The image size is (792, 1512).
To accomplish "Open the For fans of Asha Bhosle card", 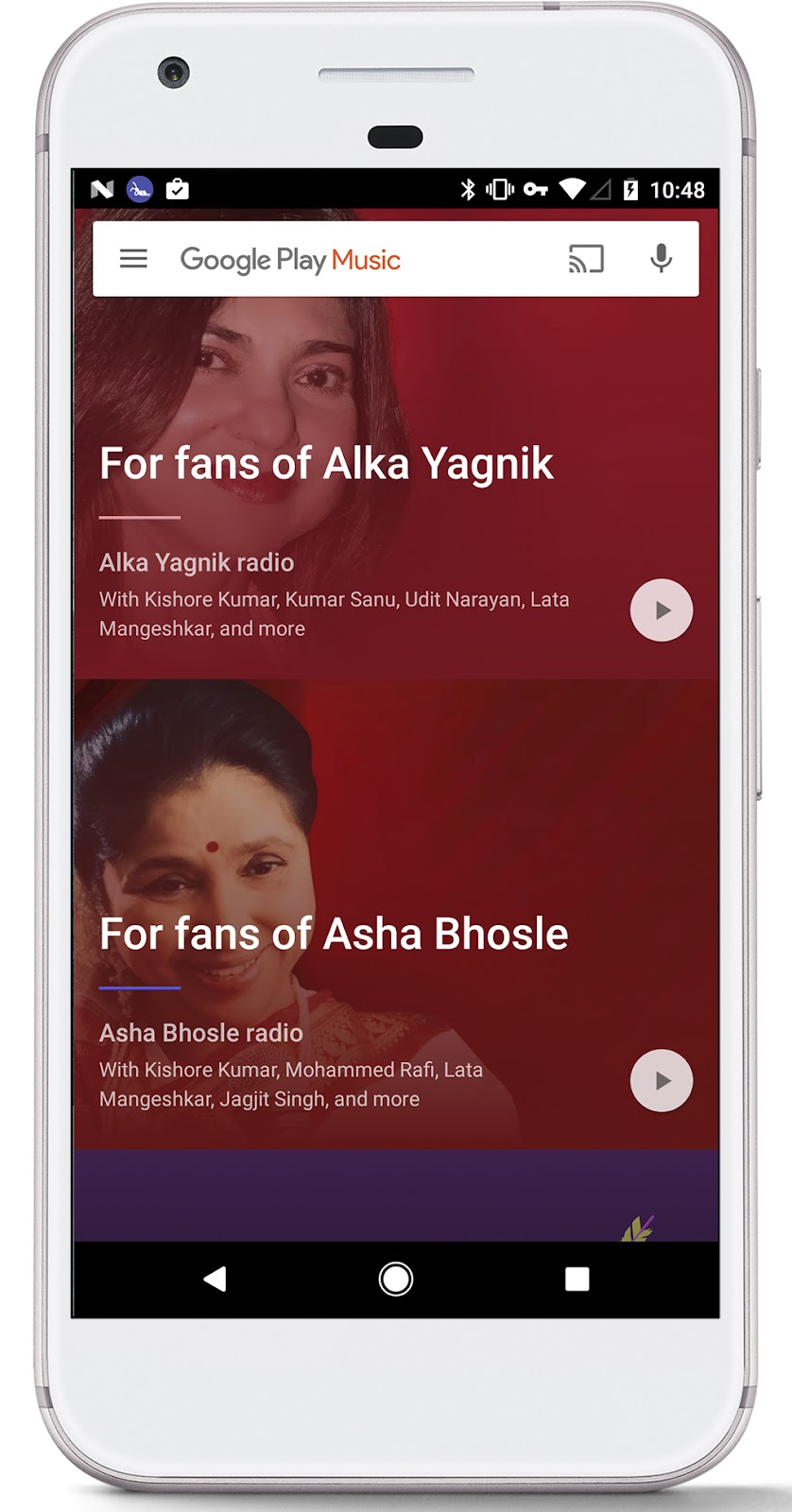I will 334,935.
